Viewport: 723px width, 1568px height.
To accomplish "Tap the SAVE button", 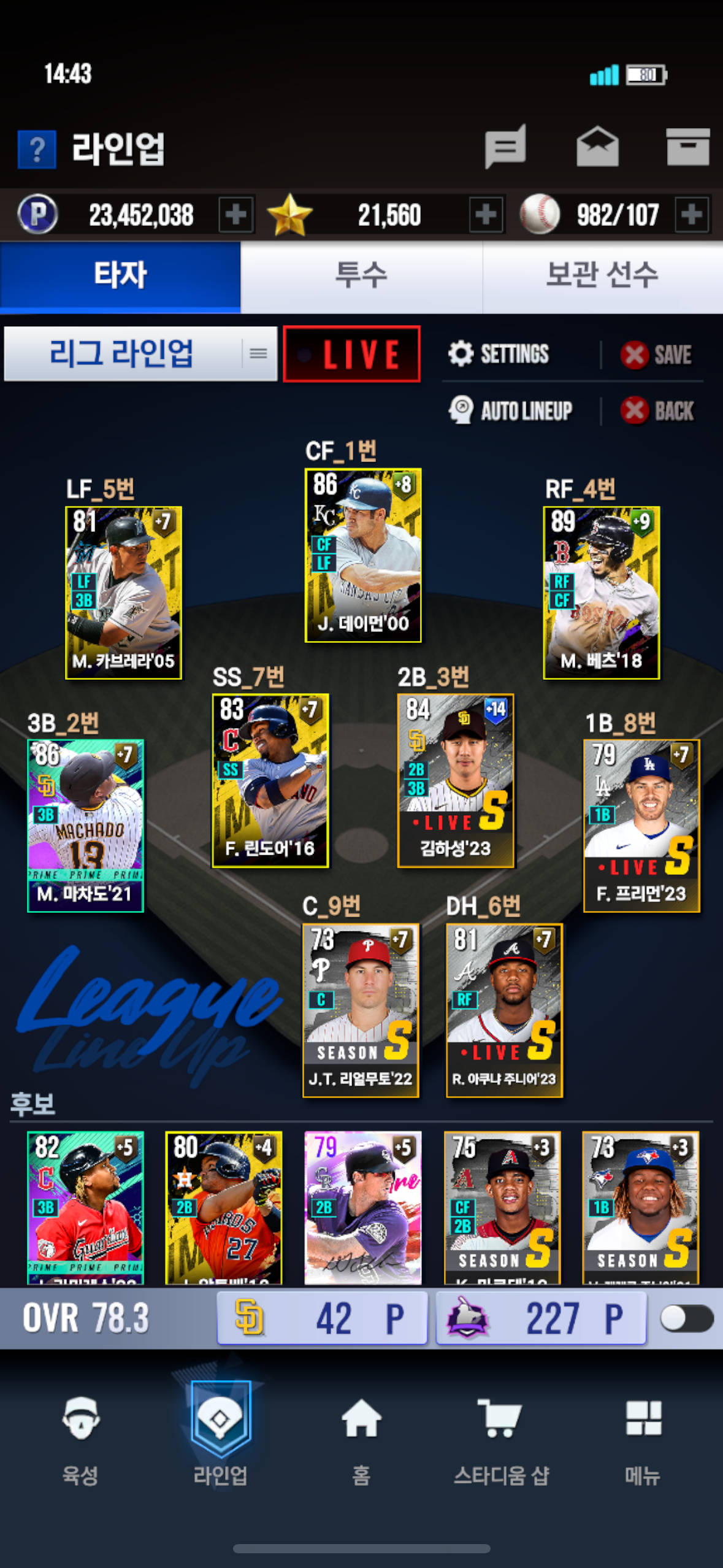I will click(x=656, y=355).
